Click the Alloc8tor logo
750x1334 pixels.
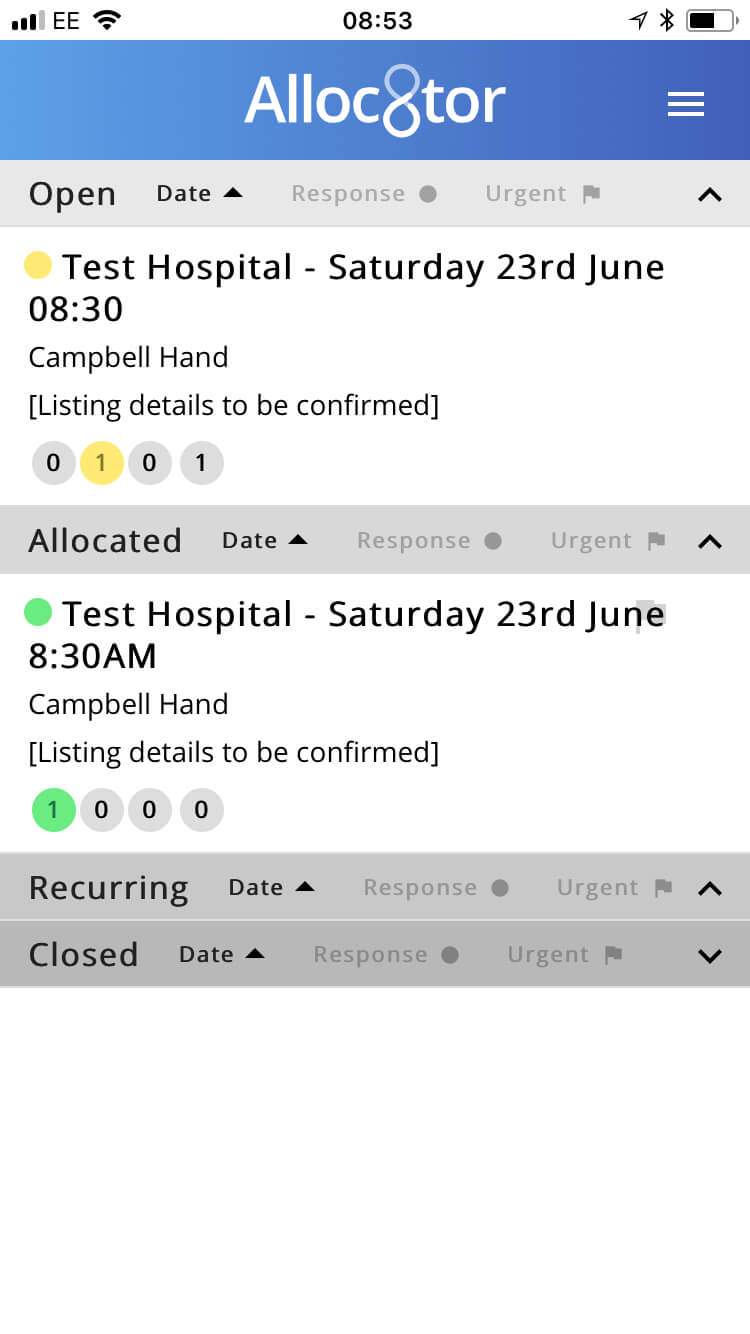tap(374, 100)
